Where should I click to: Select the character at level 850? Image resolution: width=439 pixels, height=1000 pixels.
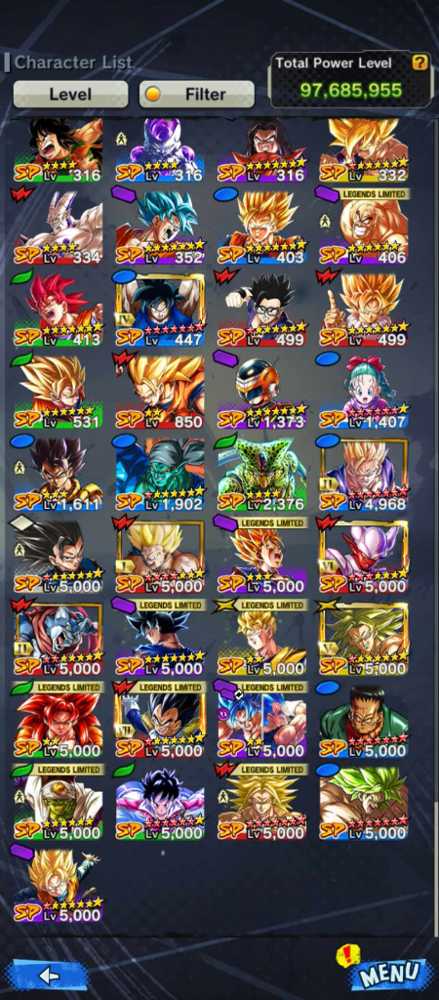pos(160,391)
